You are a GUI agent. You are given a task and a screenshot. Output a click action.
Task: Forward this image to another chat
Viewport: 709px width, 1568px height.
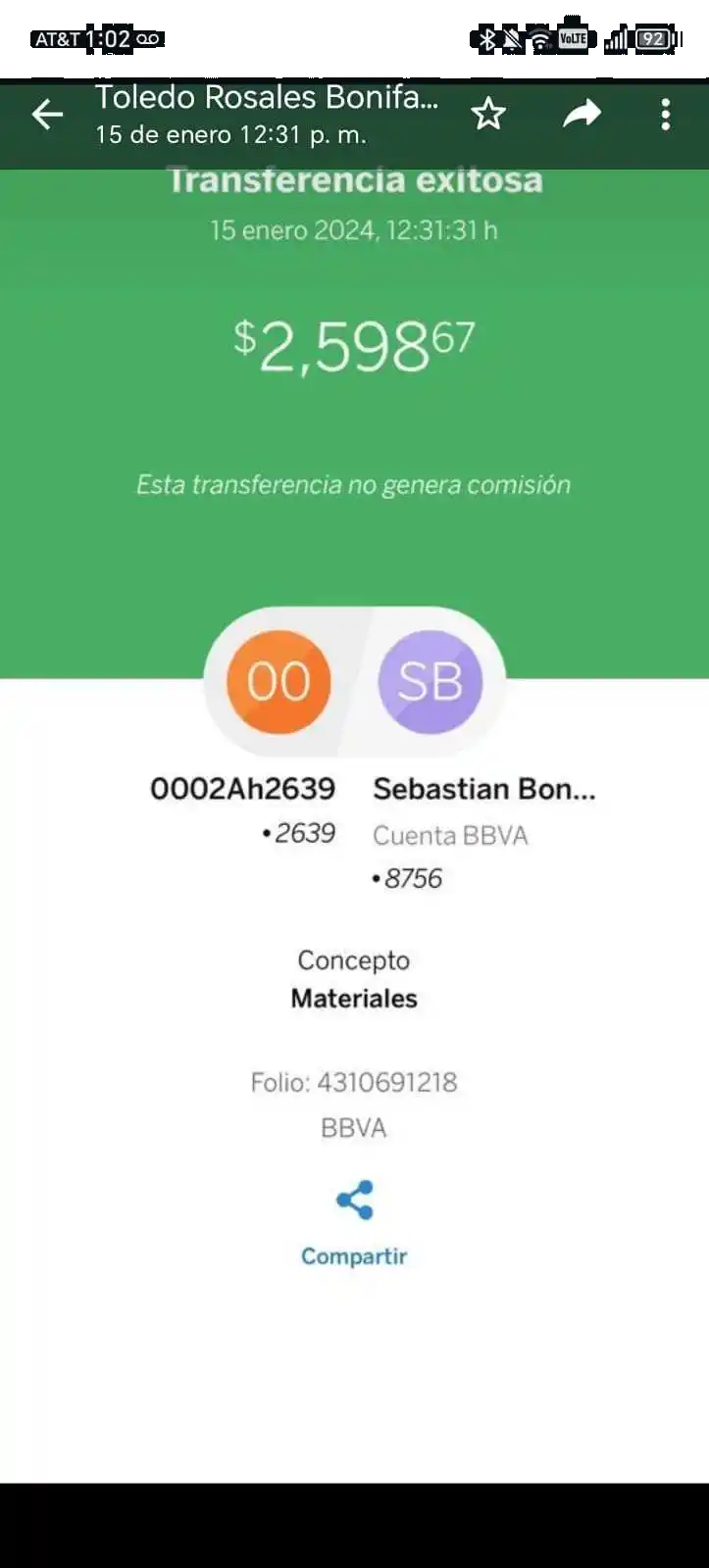pos(582,115)
